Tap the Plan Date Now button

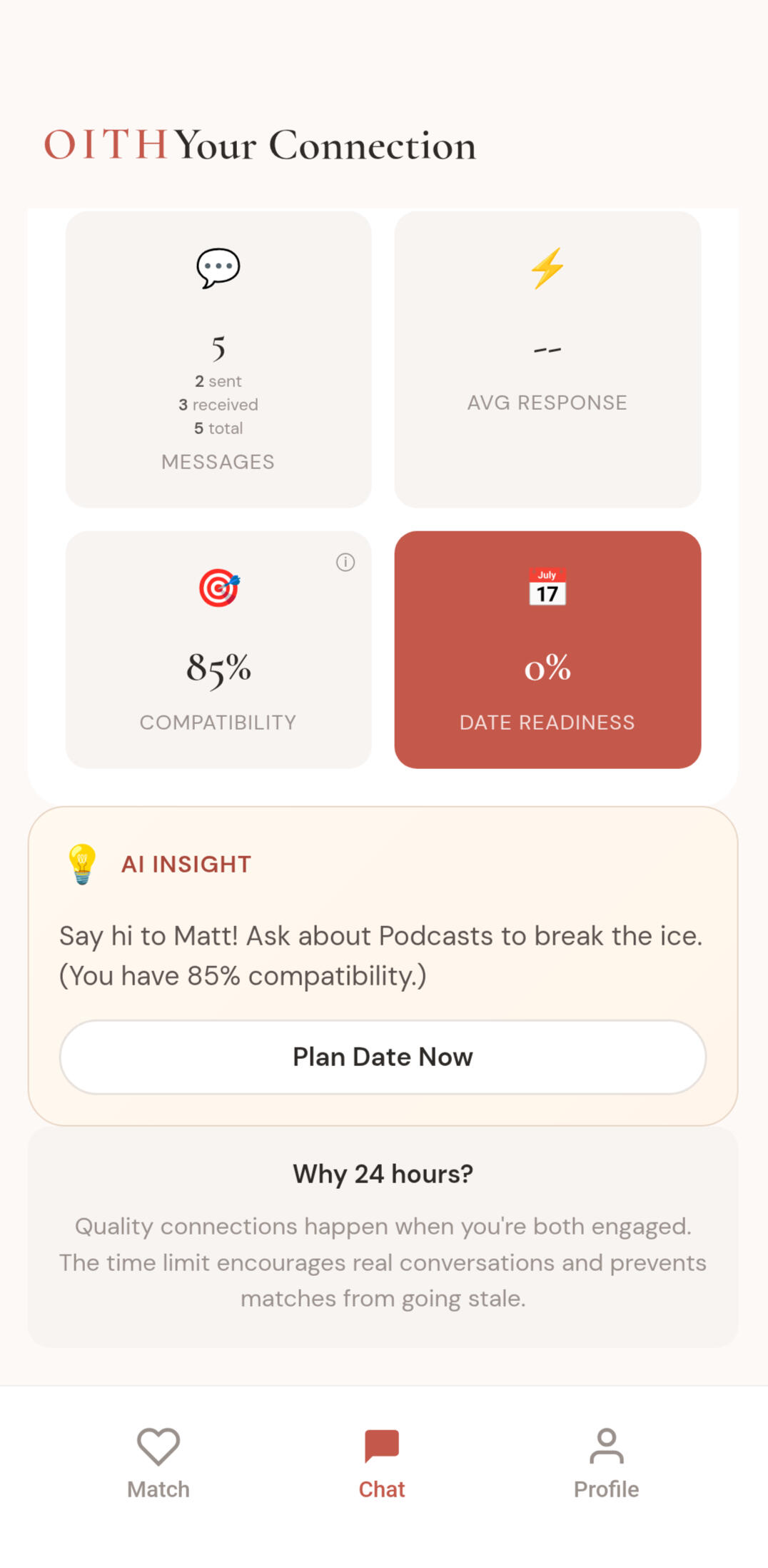click(383, 1057)
